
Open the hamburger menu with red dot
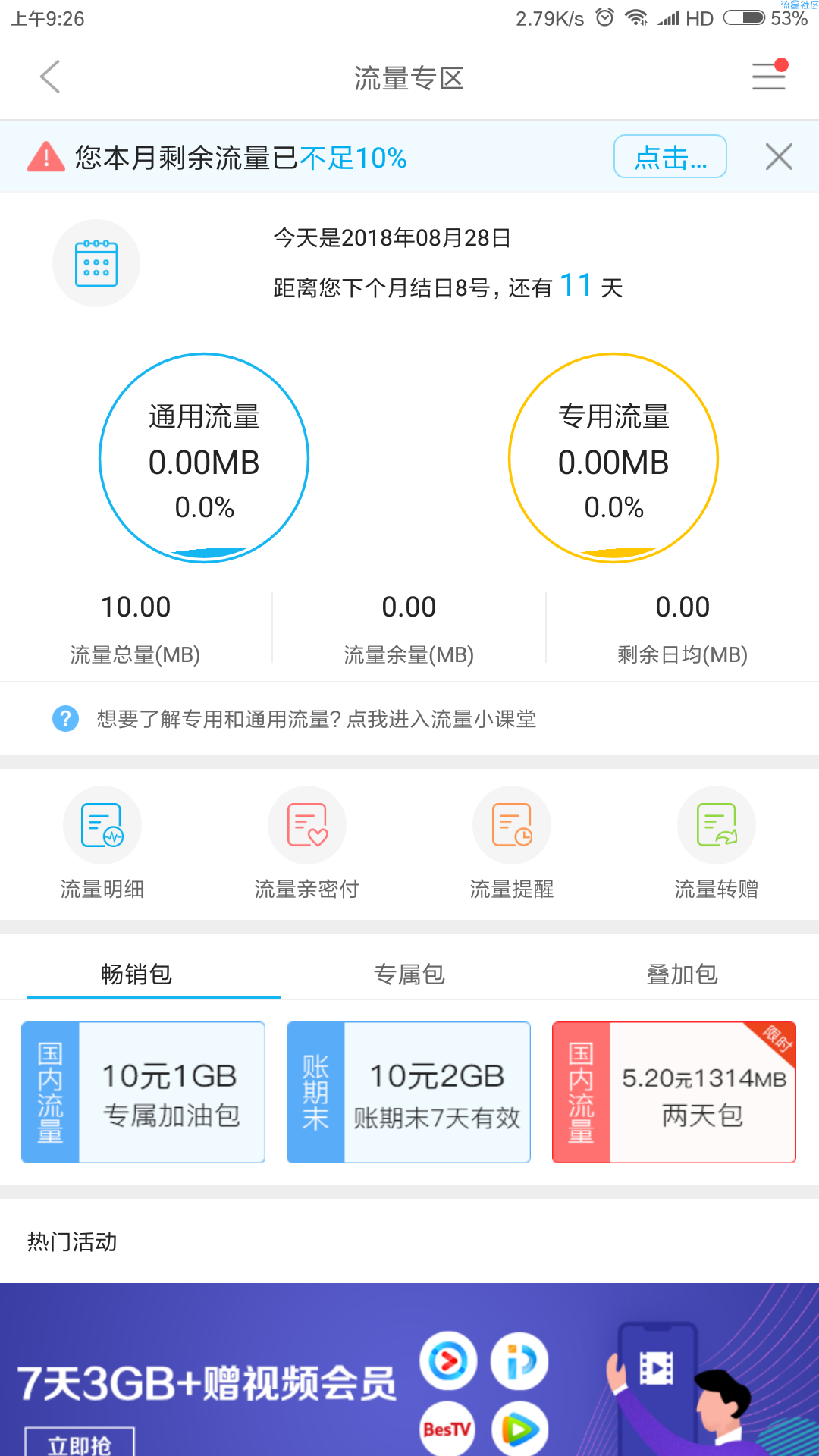click(x=769, y=77)
